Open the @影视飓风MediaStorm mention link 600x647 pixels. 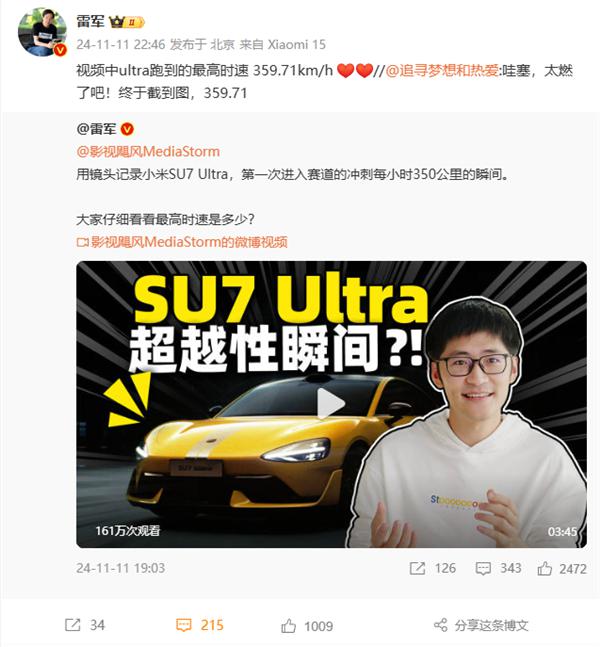[148, 151]
